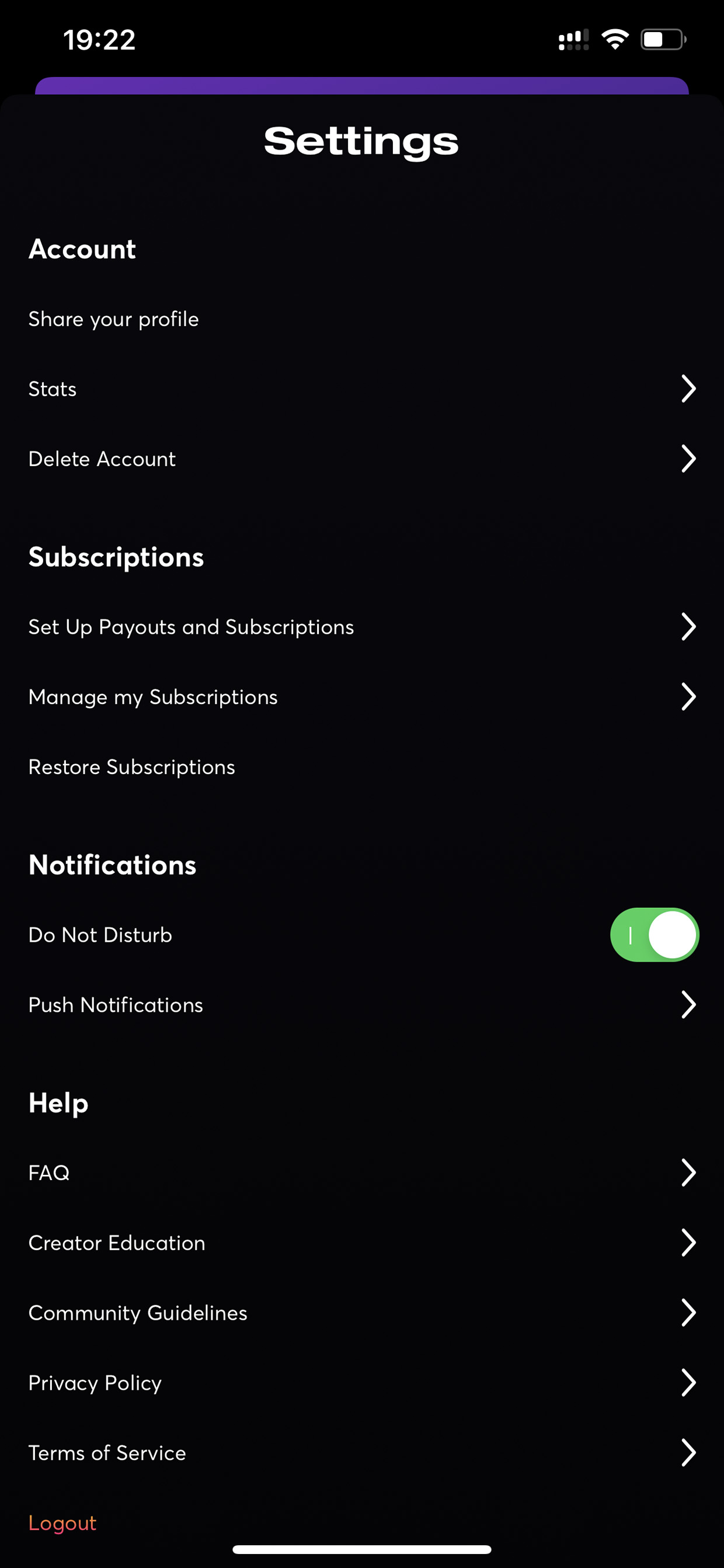724x1568 pixels.
Task: View the FAQ
Action: [x=362, y=1173]
